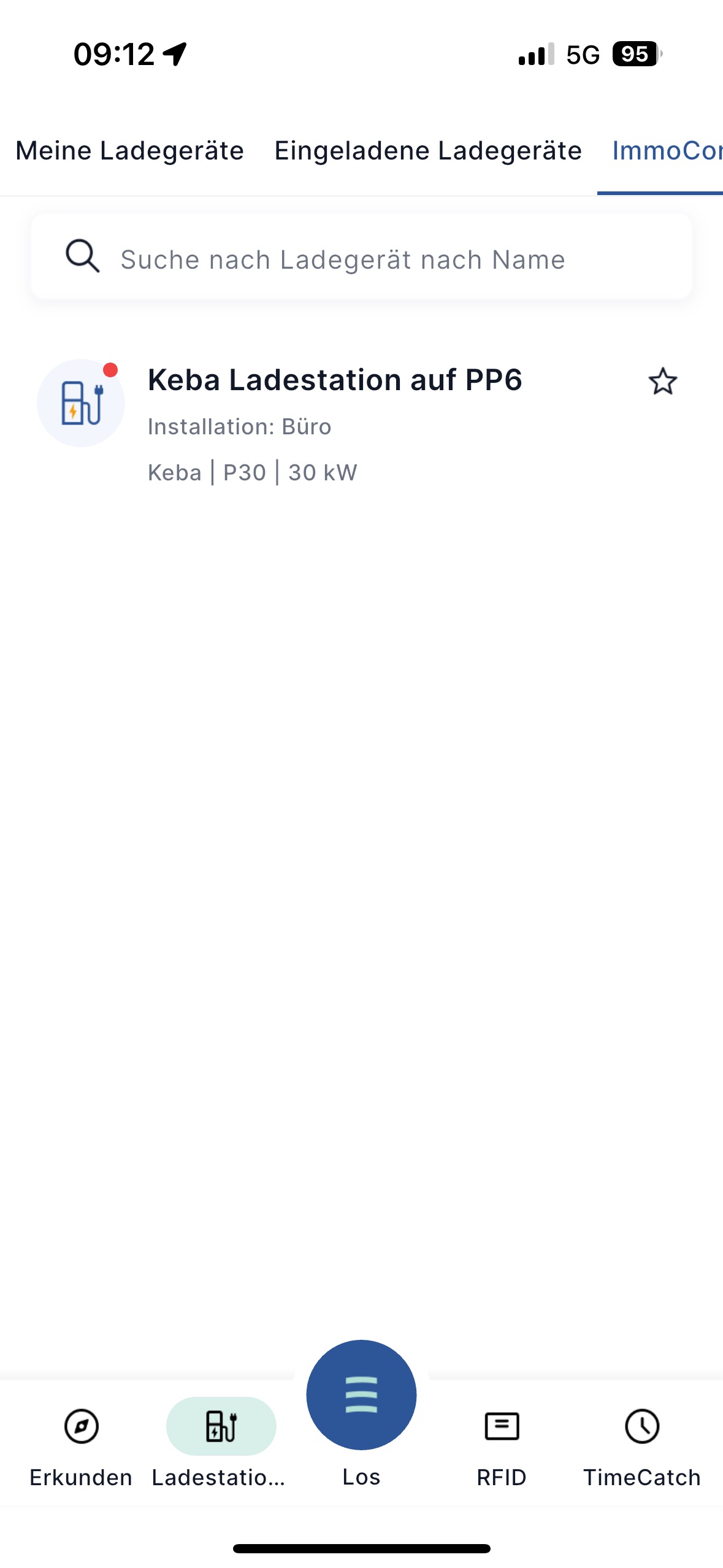Switch to Eingeladene Ladegeräte tab

pyautogui.click(x=427, y=151)
